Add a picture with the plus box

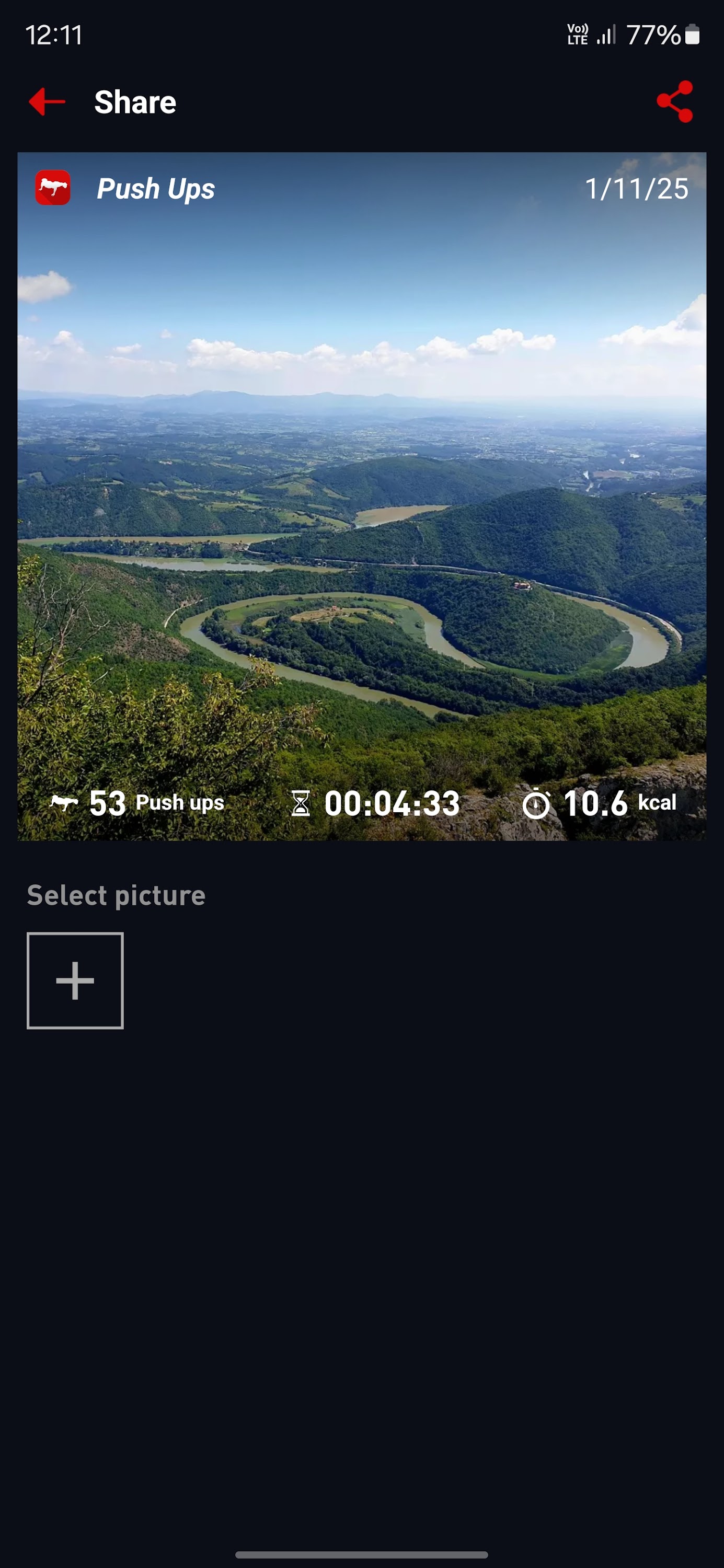[x=75, y=980]
